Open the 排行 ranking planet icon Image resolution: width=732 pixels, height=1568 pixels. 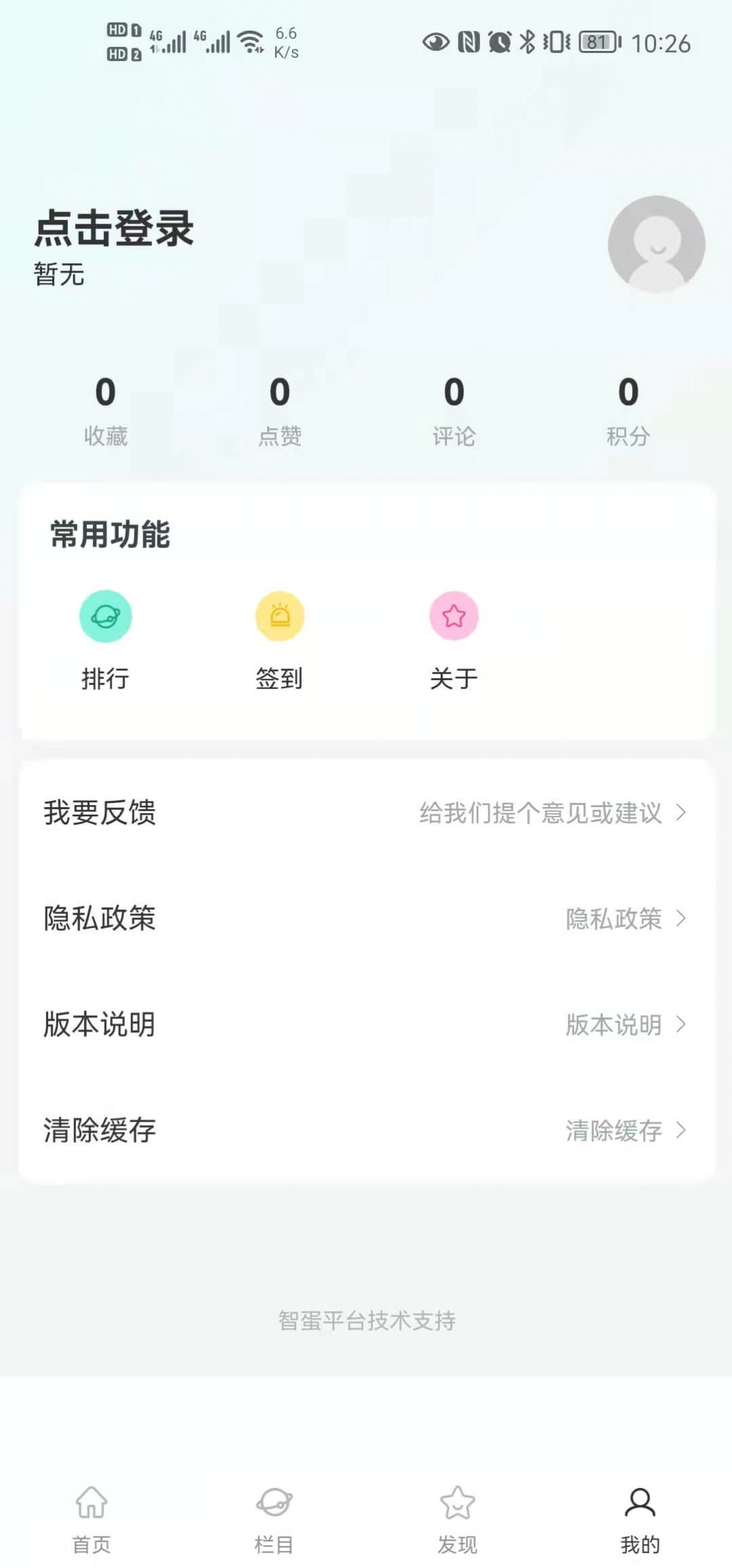[105, 616]
